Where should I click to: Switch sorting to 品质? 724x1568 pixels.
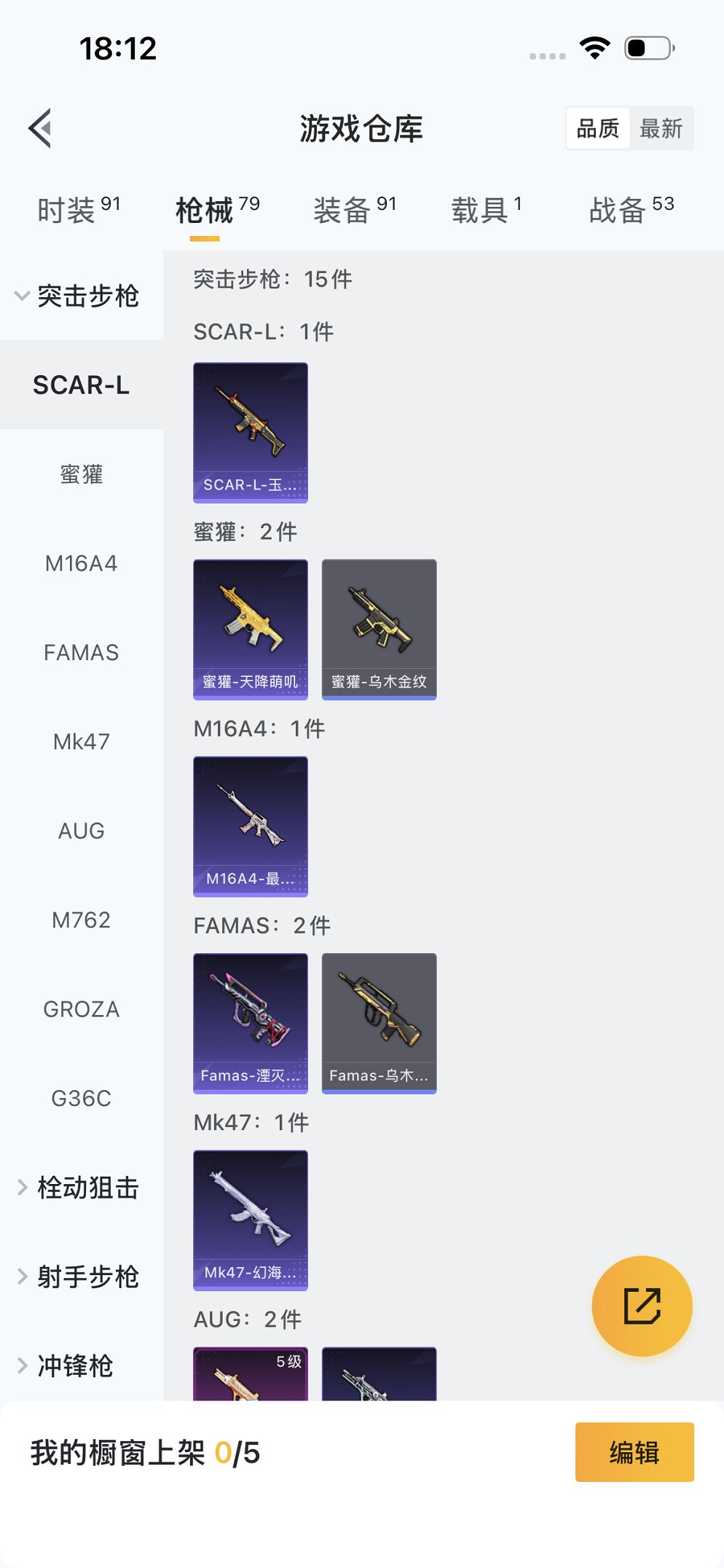tap(597, 128)
